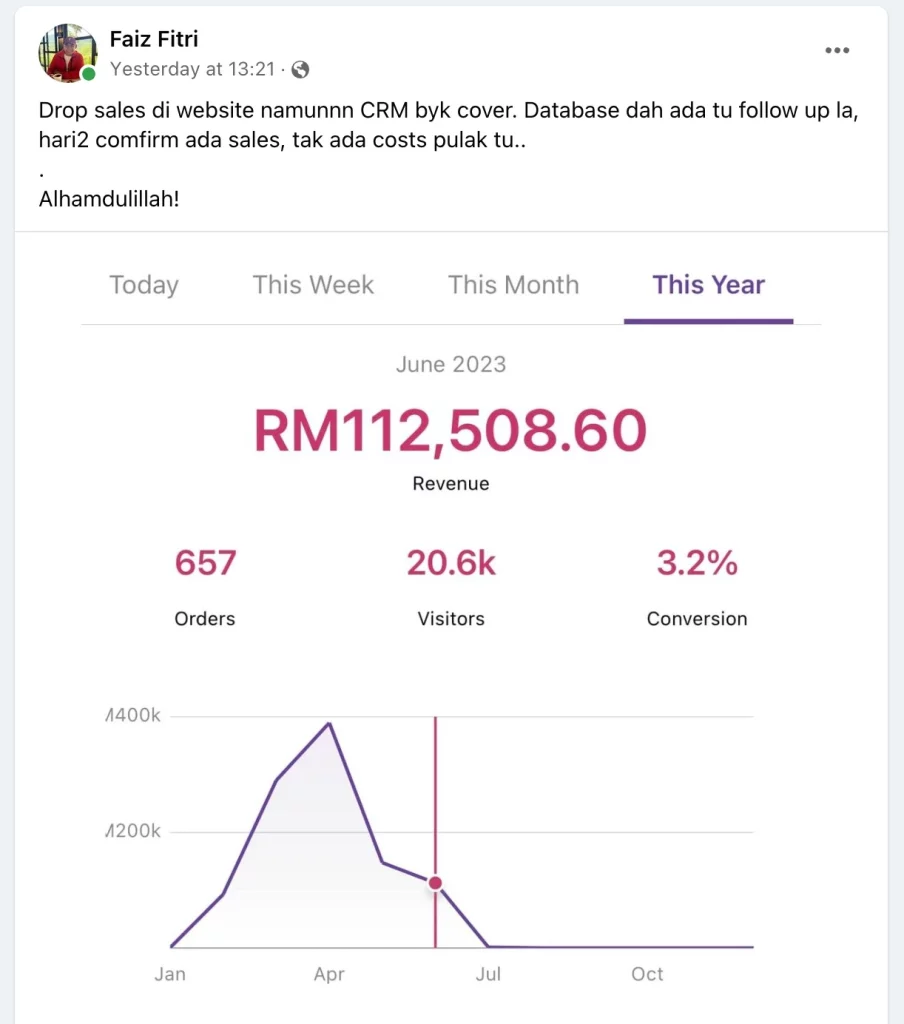Open the attached revenue dashboard image

[x=451, y=620]
